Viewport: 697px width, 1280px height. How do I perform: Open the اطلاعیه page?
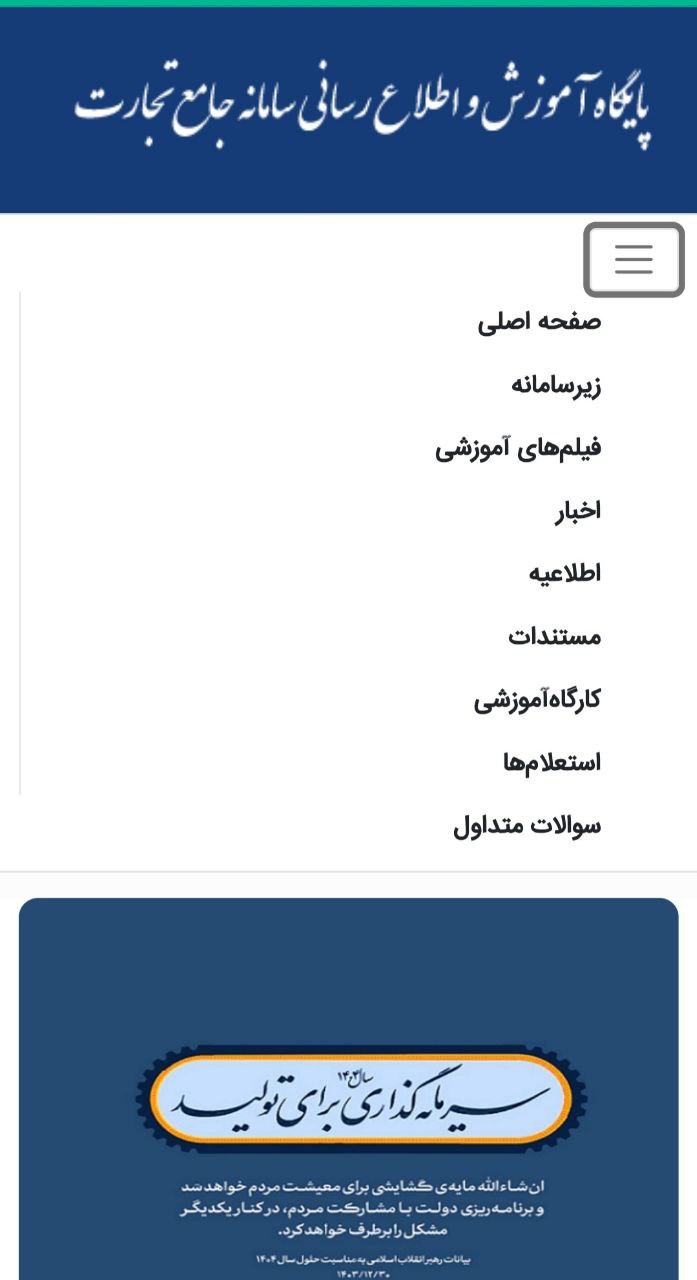565,574
